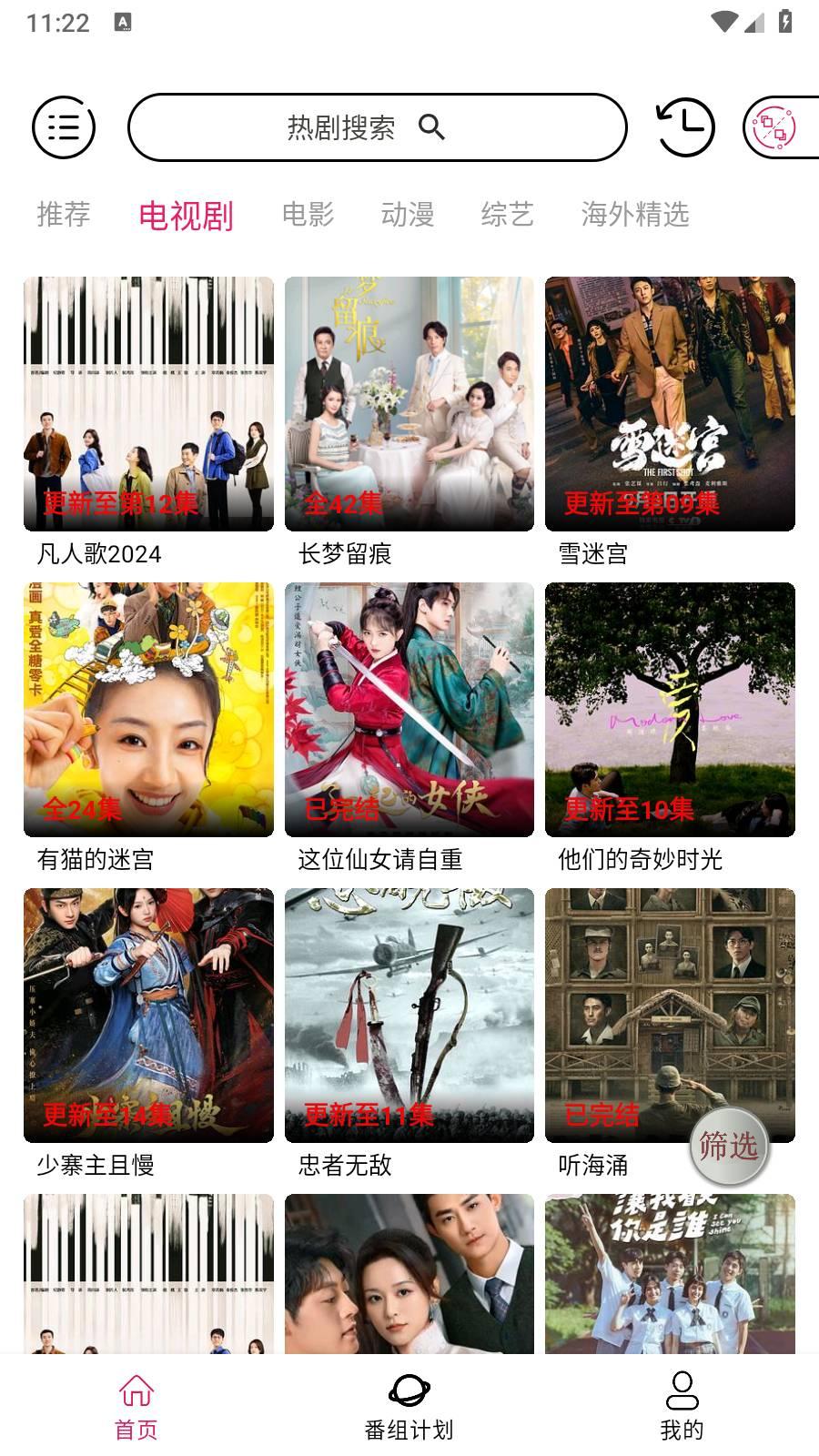This screenshot has width=819, height=1456.
Task: Click the 长梦留痕 title link
Action: (x=344, y=553)
